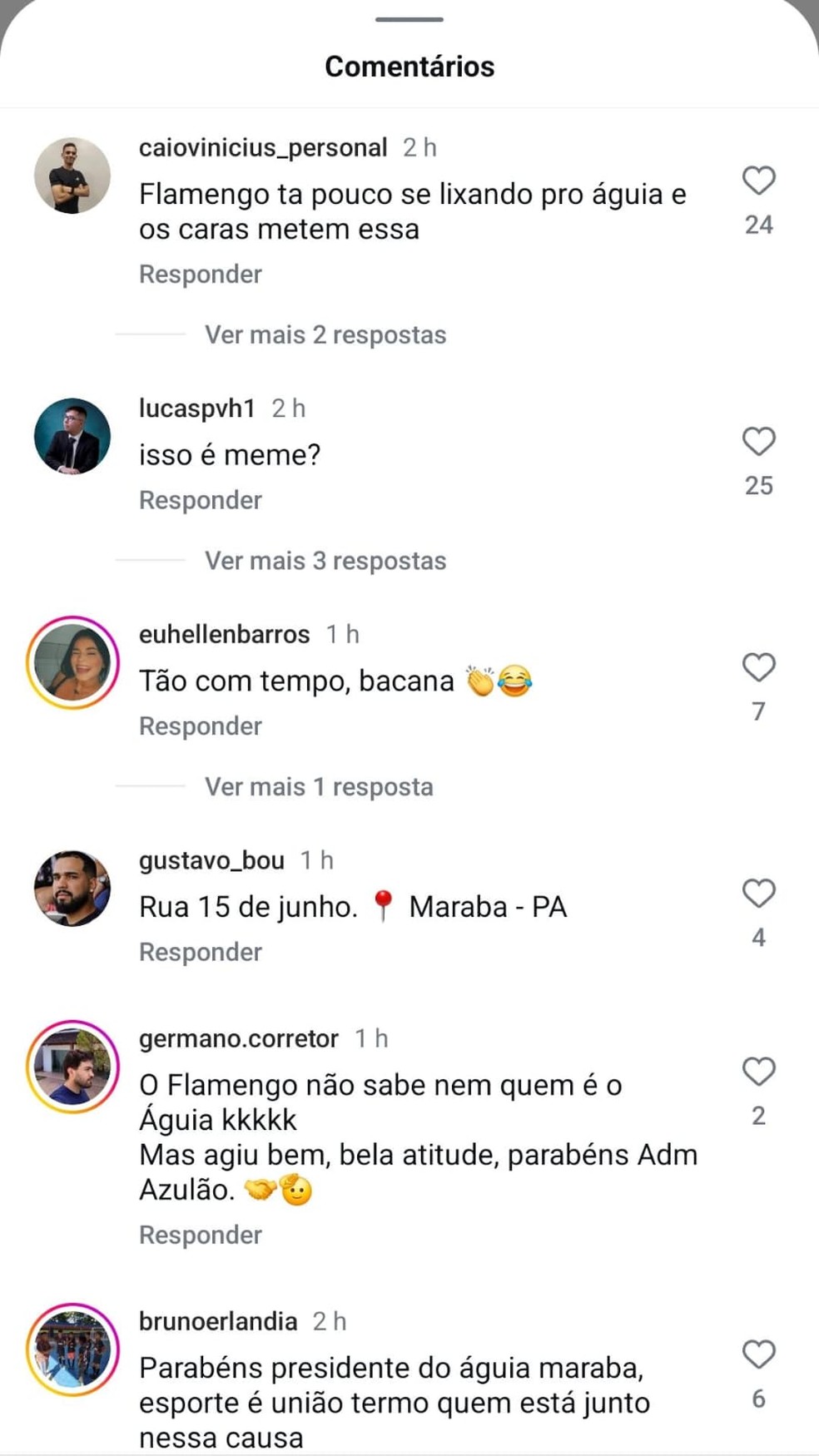
Task: Open caiovinicius_personal's profile picture
Action: (73, 176)
